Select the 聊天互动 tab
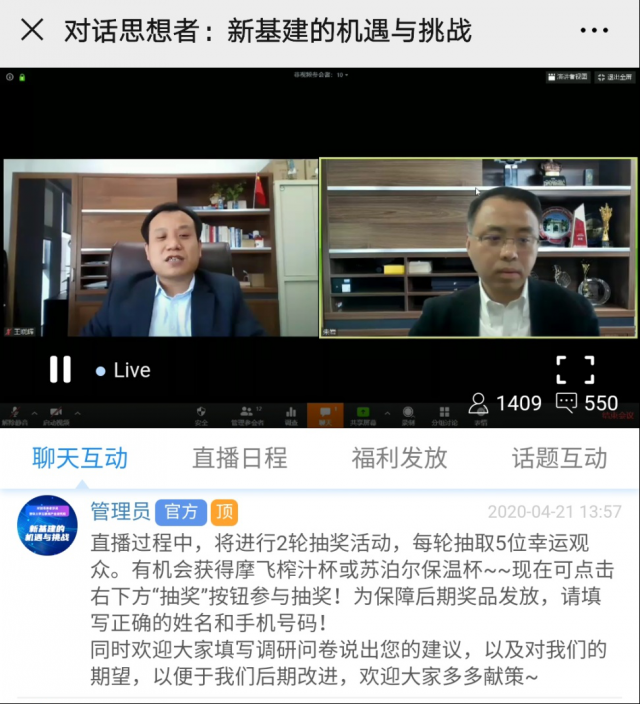640x704 pixels. 80,458
